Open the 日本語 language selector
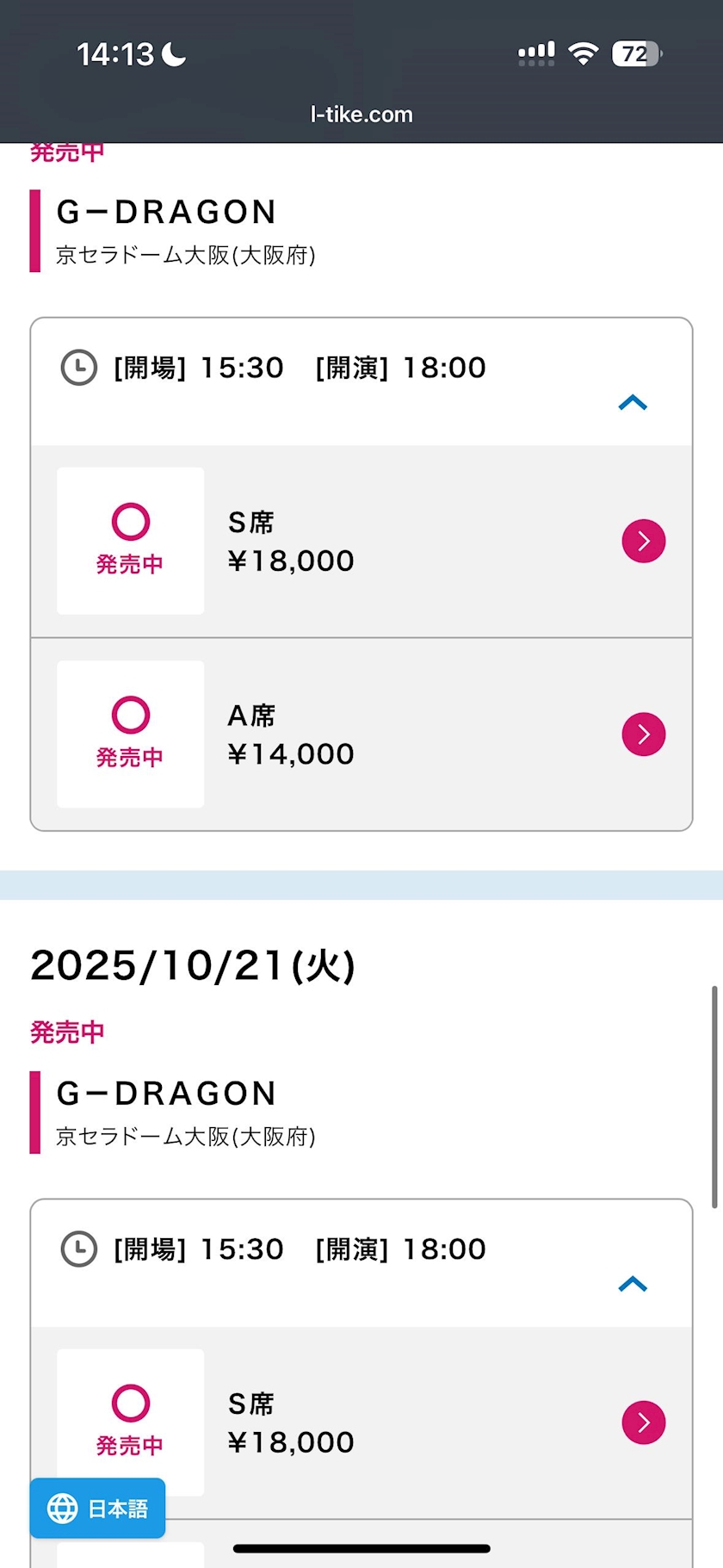The image size is (723, 1568). click(97, 1508)
